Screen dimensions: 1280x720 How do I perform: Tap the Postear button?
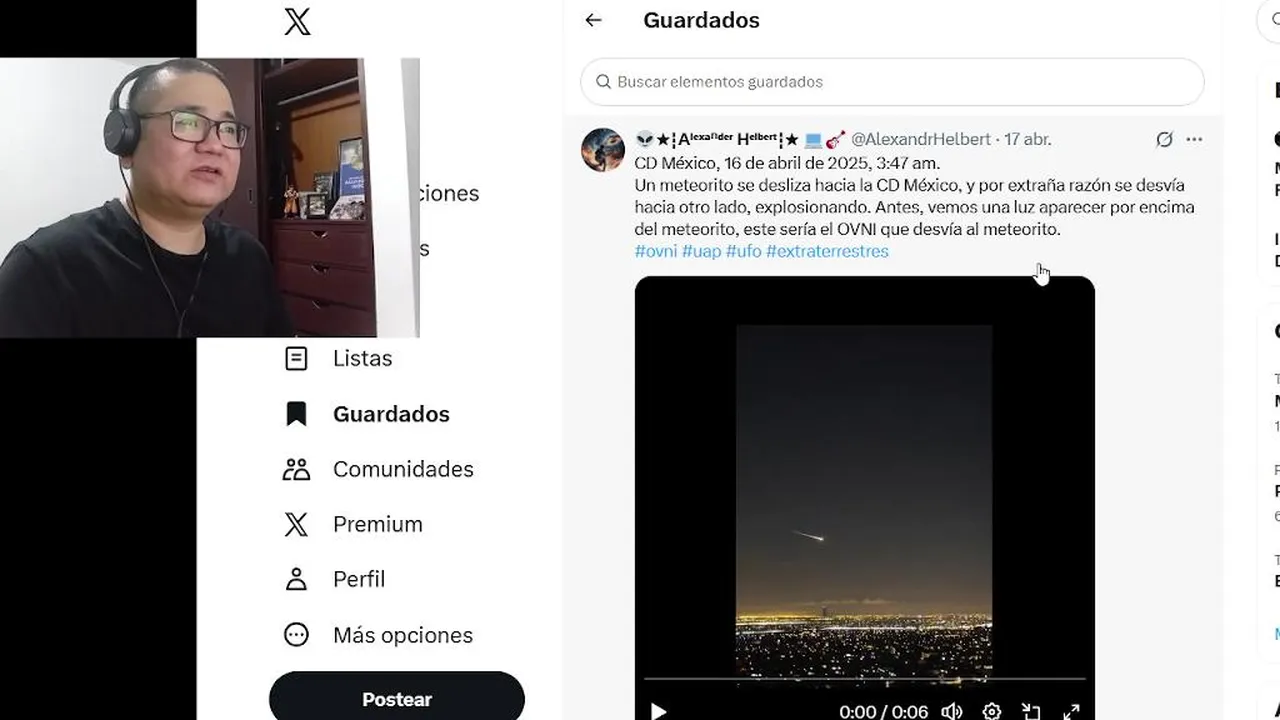point(397,699)
